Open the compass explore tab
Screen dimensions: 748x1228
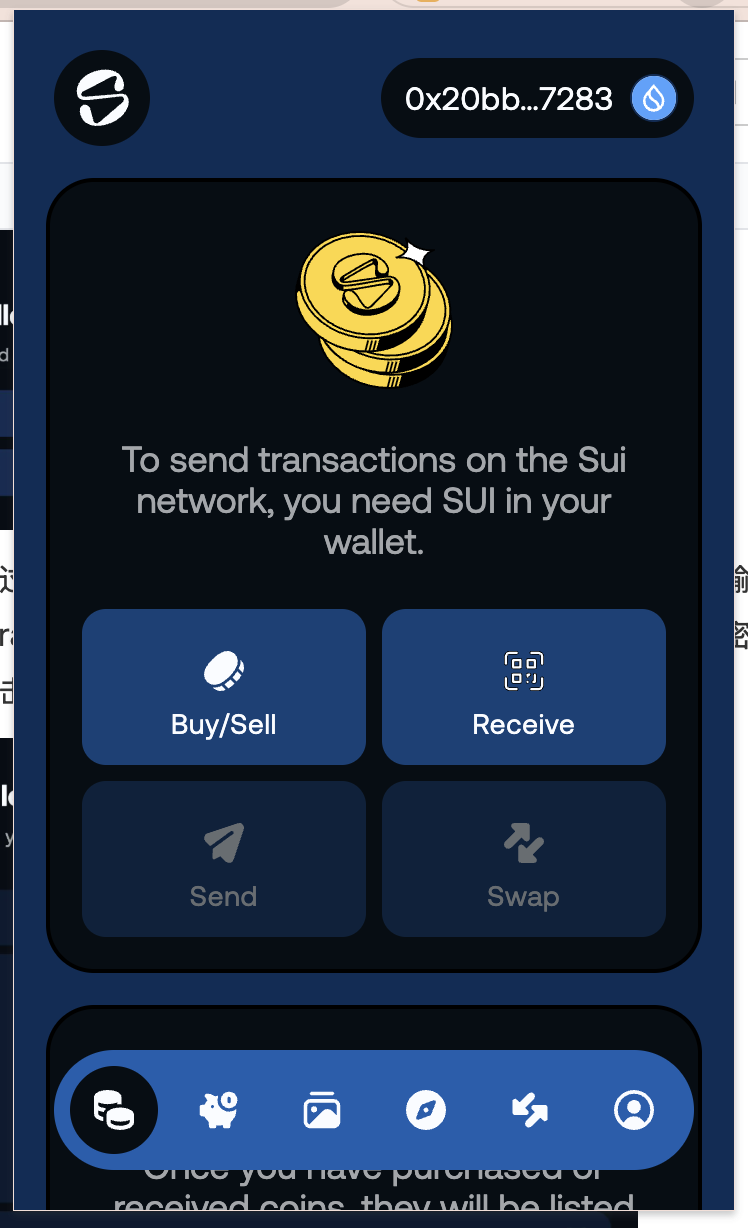click(426, 1110)
